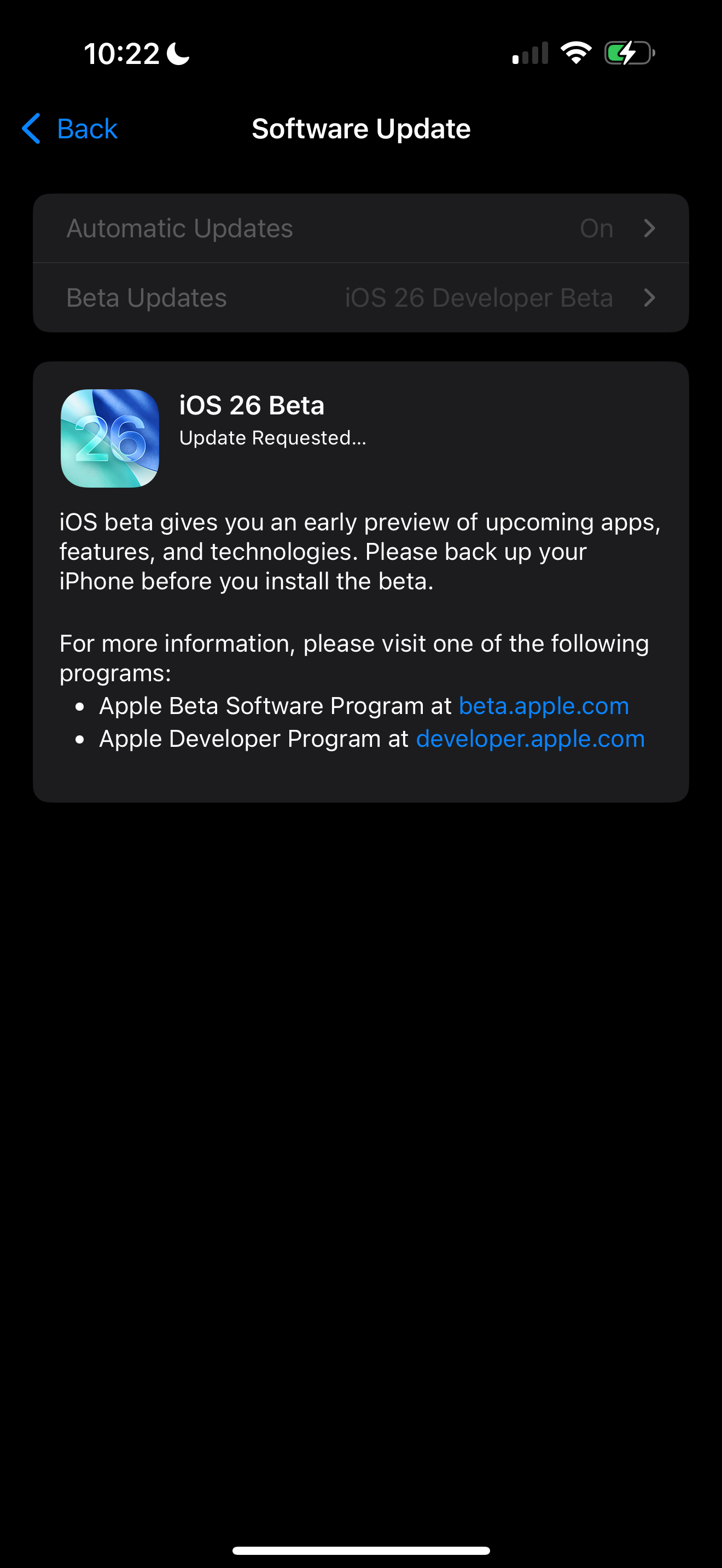Open Automatic Updates settings

pyautogui.click(x=361, y=229)
